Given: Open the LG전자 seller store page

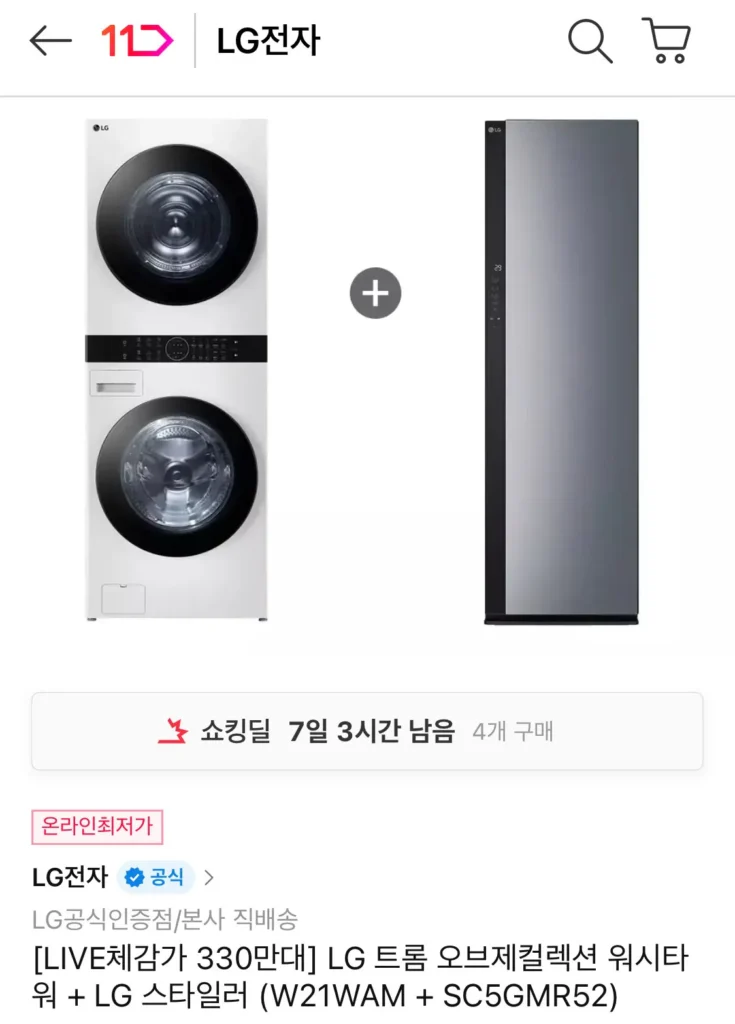Looking at the screenshot, I should [x=70, y=878].
